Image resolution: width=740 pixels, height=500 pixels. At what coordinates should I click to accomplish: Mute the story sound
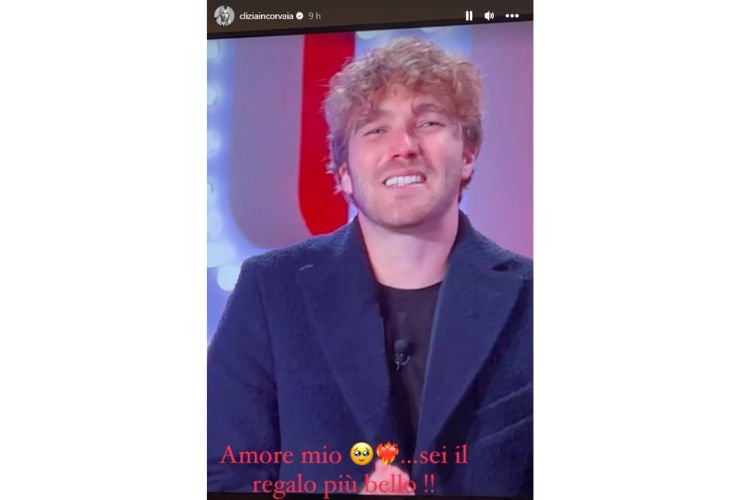click(x=489, y=16)
